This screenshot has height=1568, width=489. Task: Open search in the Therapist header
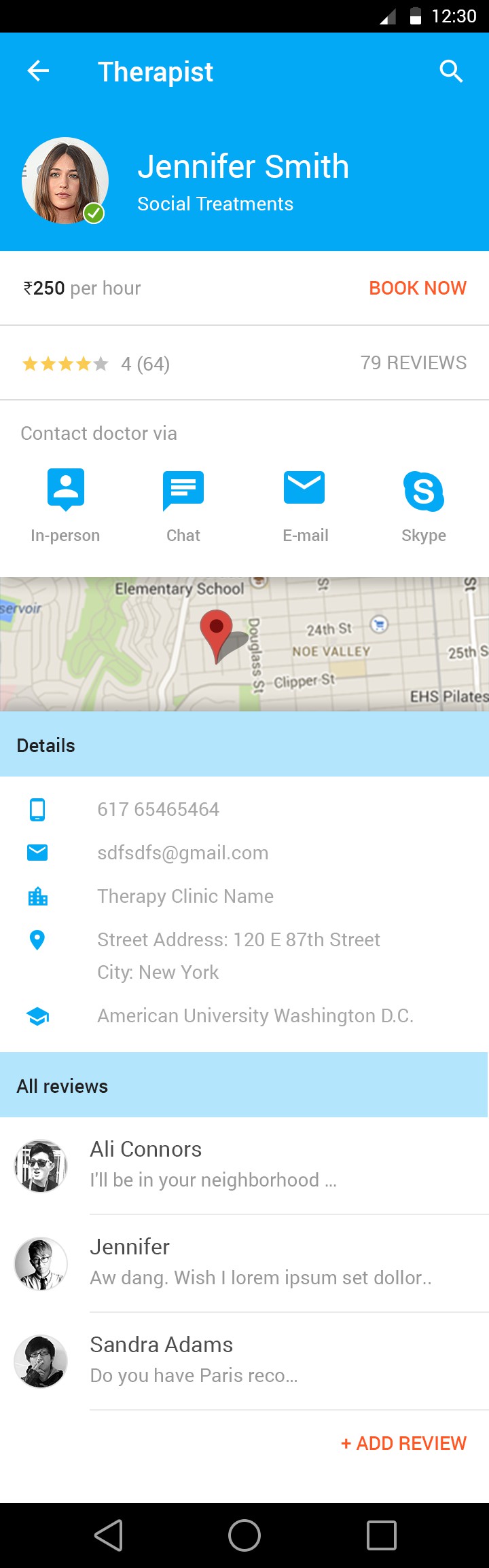coord(451,71)
